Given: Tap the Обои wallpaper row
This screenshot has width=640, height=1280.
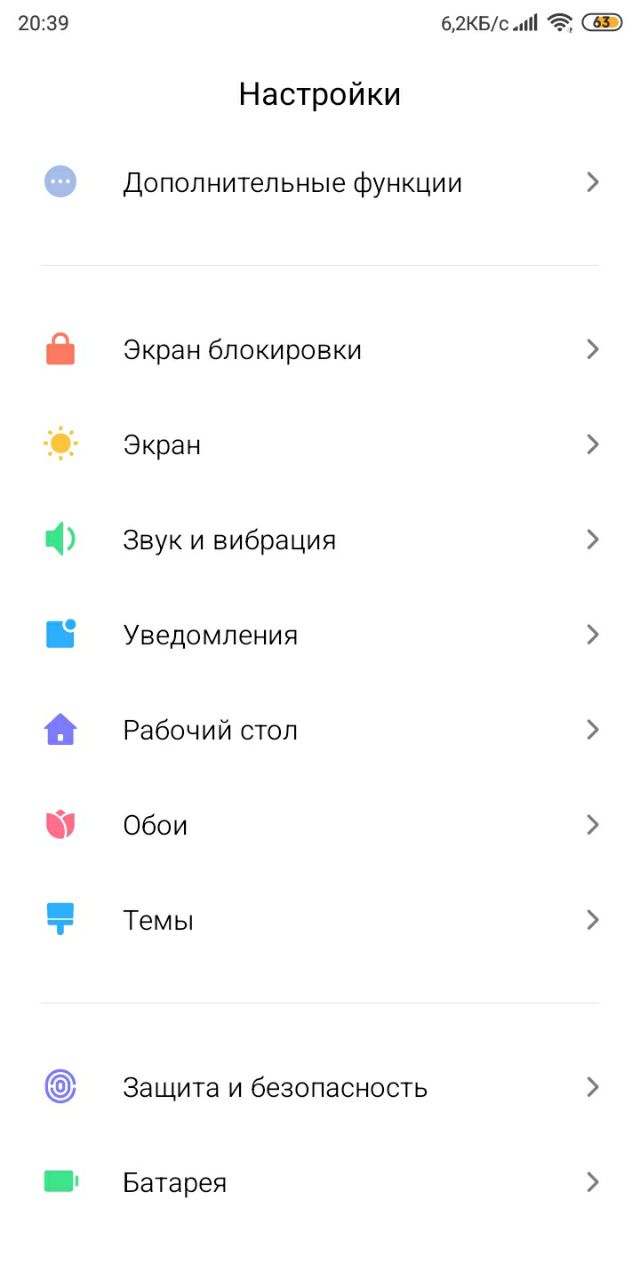Looking at the screenshot, I should pyautogui.click(x=320, y=825).
